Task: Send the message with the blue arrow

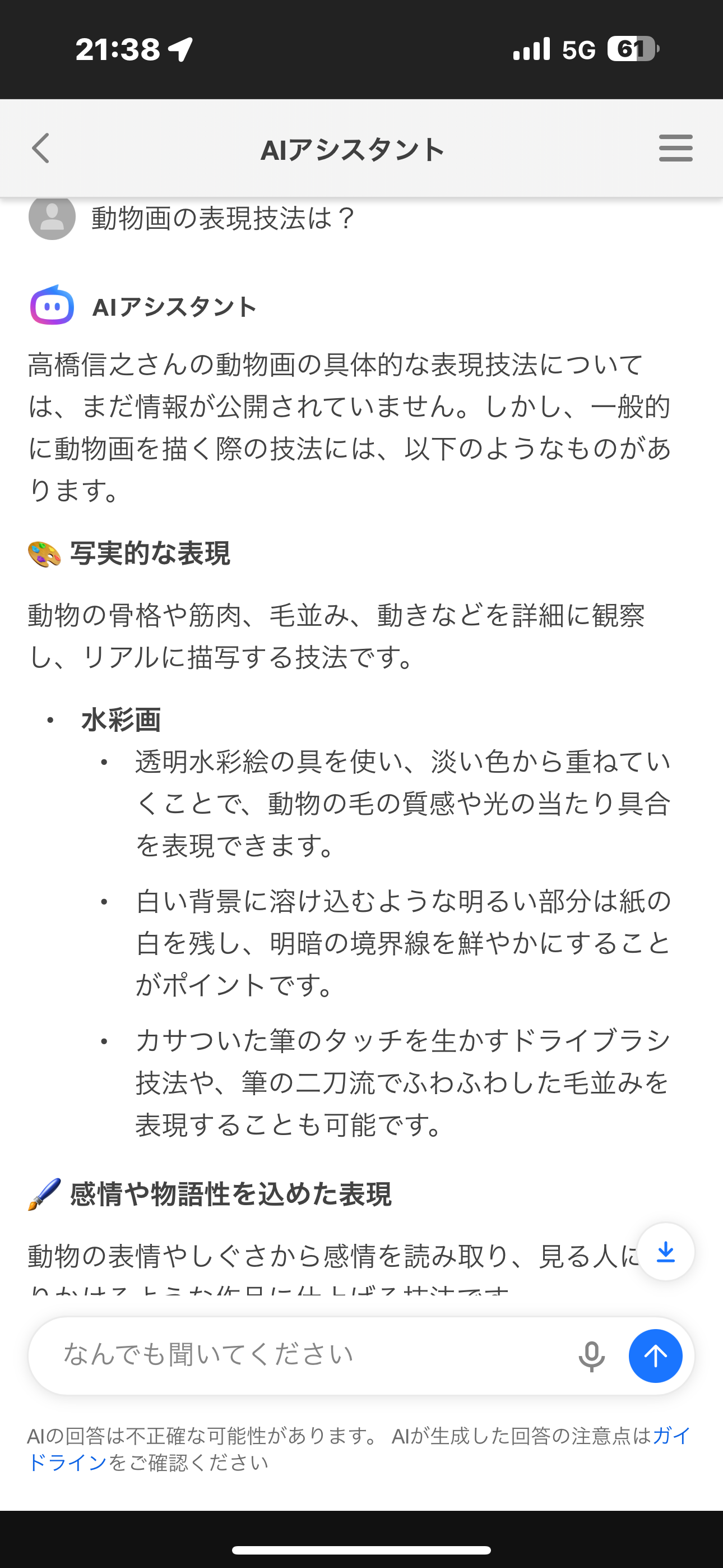Action: pyautogui.click(x=655, y=1356)
